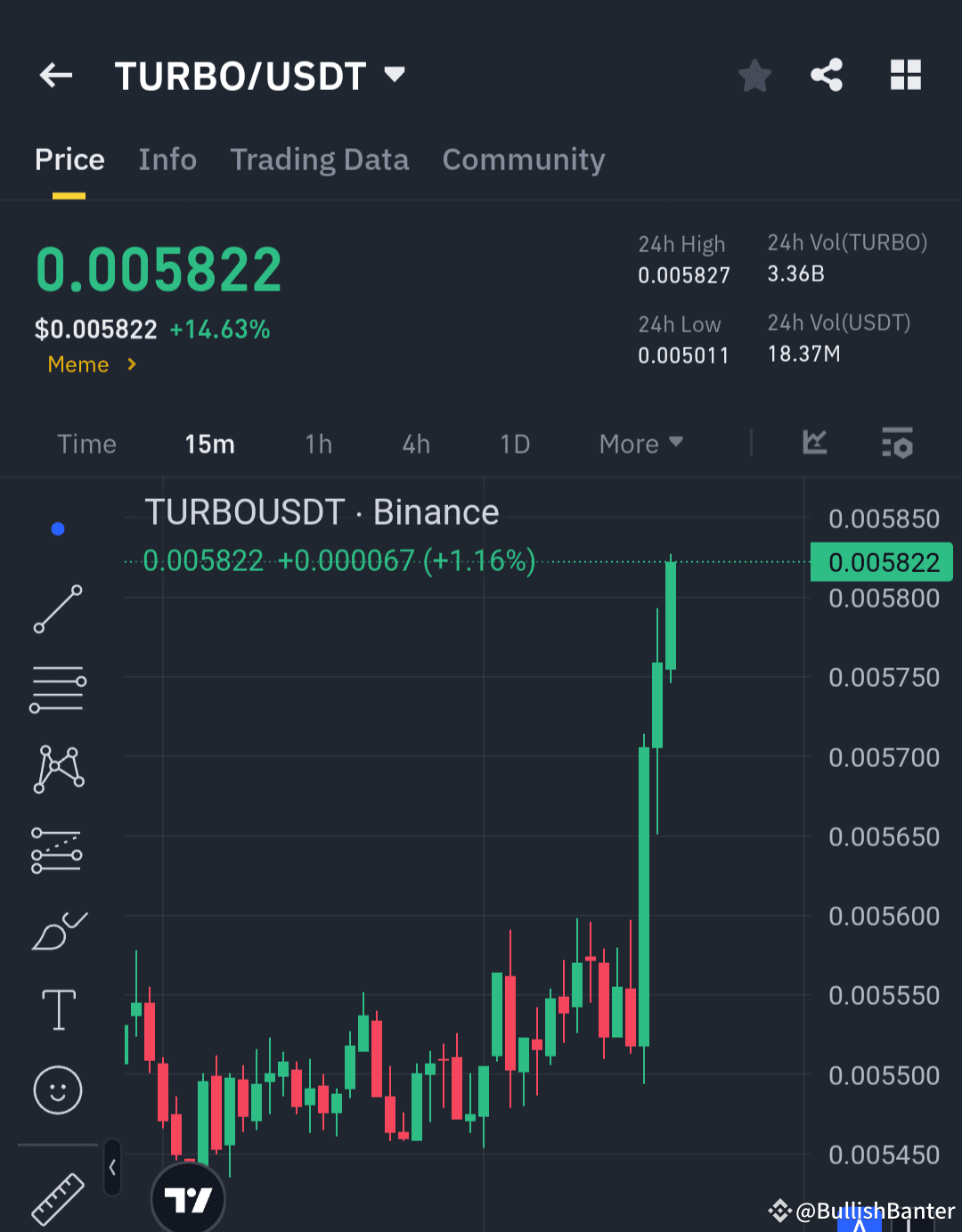Share the TURBO/USDT chart
962x1232 pixels.
pos(827,76)
